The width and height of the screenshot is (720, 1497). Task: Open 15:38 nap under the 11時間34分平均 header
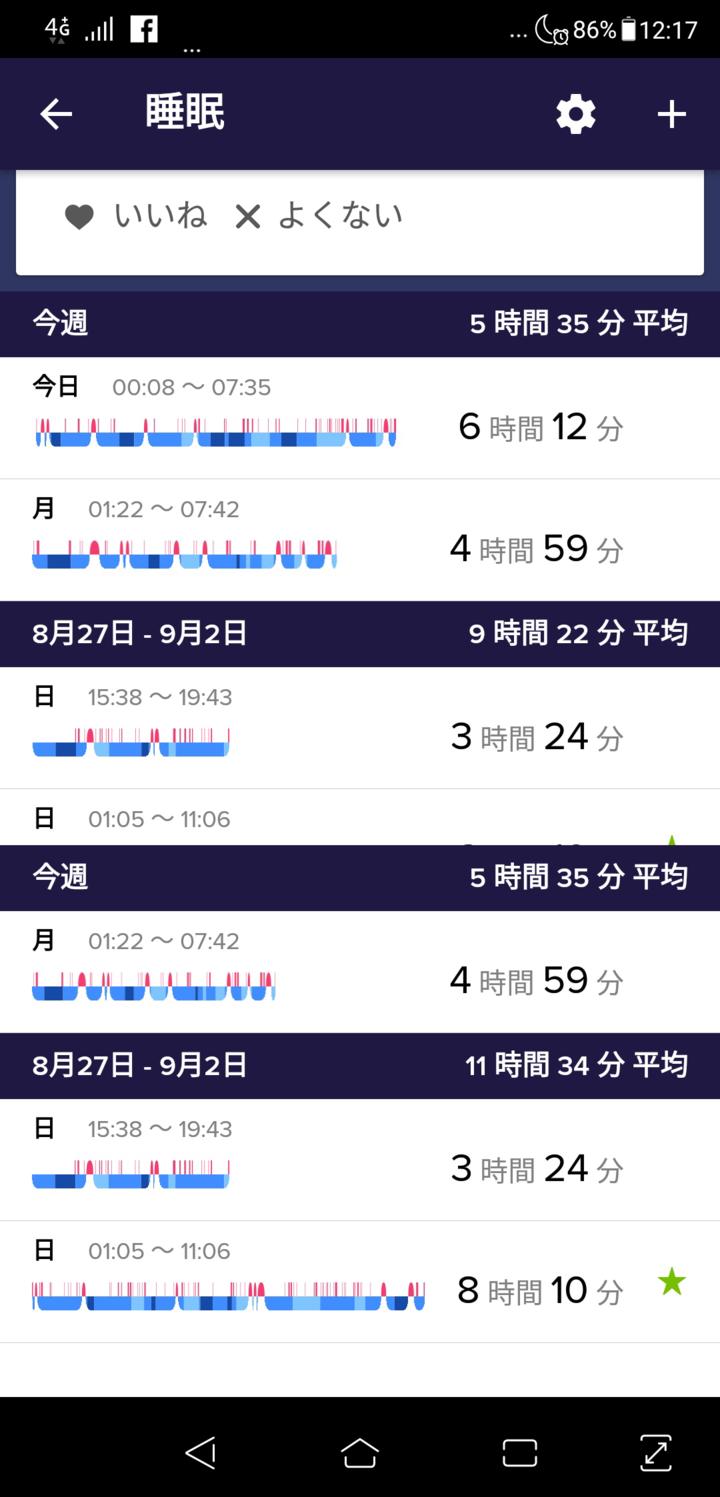pyautogui.click(x=360, y=1160)
